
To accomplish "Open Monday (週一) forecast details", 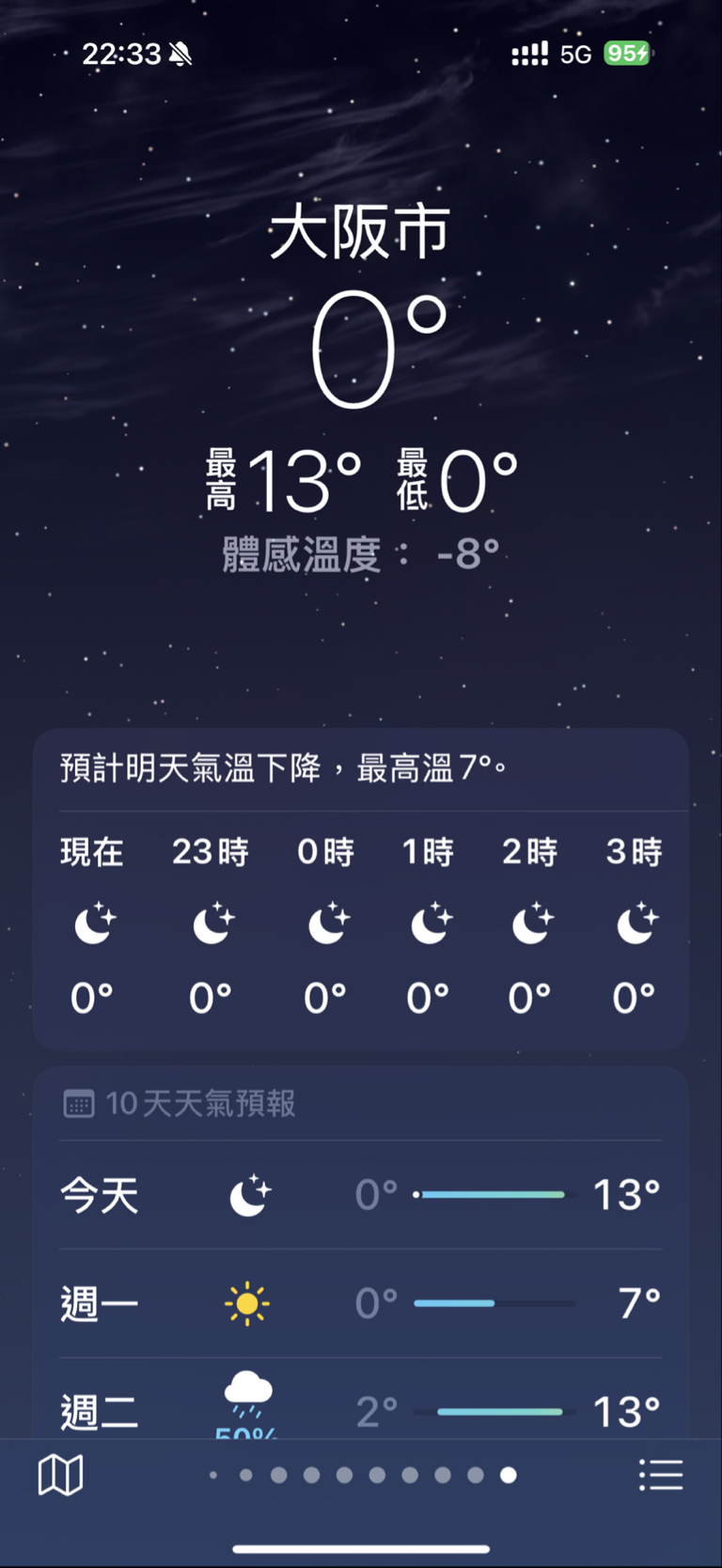I will tap(360, 1303).
